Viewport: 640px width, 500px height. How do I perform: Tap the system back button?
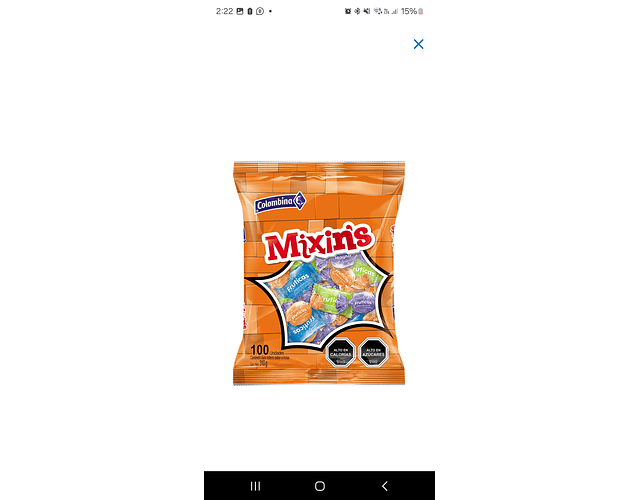click(385, 485)
